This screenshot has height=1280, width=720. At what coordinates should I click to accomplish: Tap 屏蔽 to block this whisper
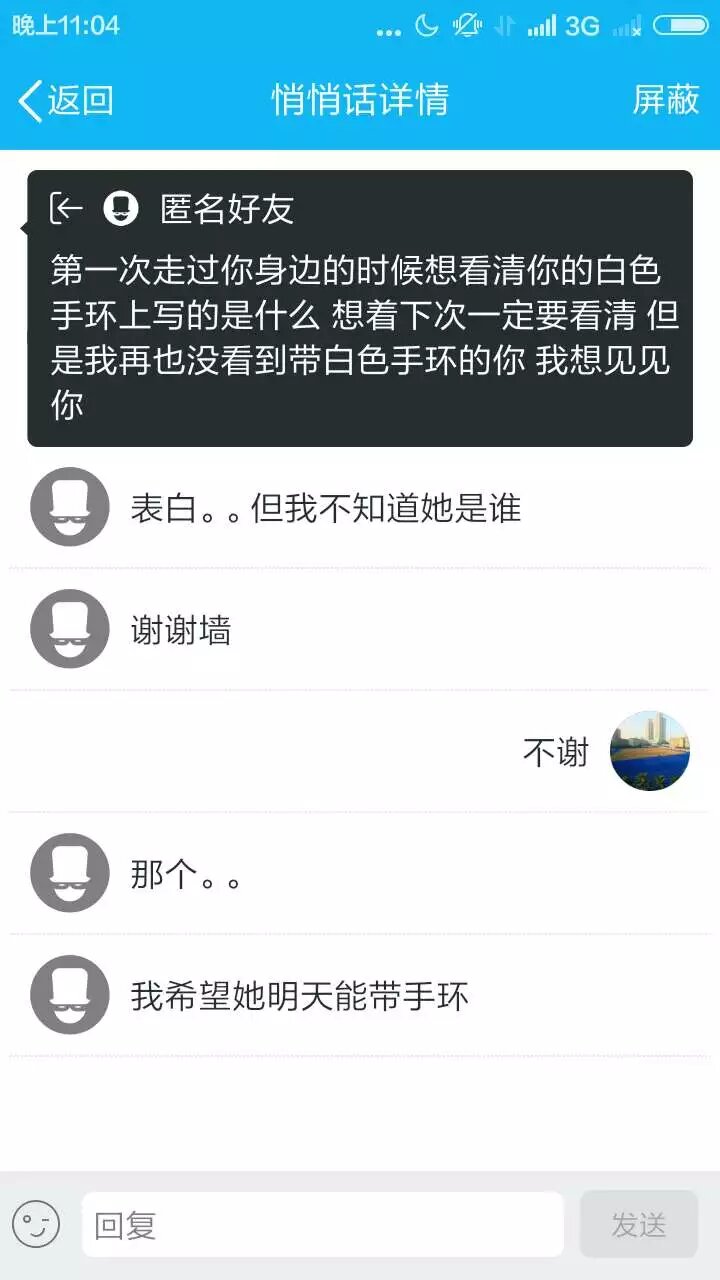click(x=665, y=100)
